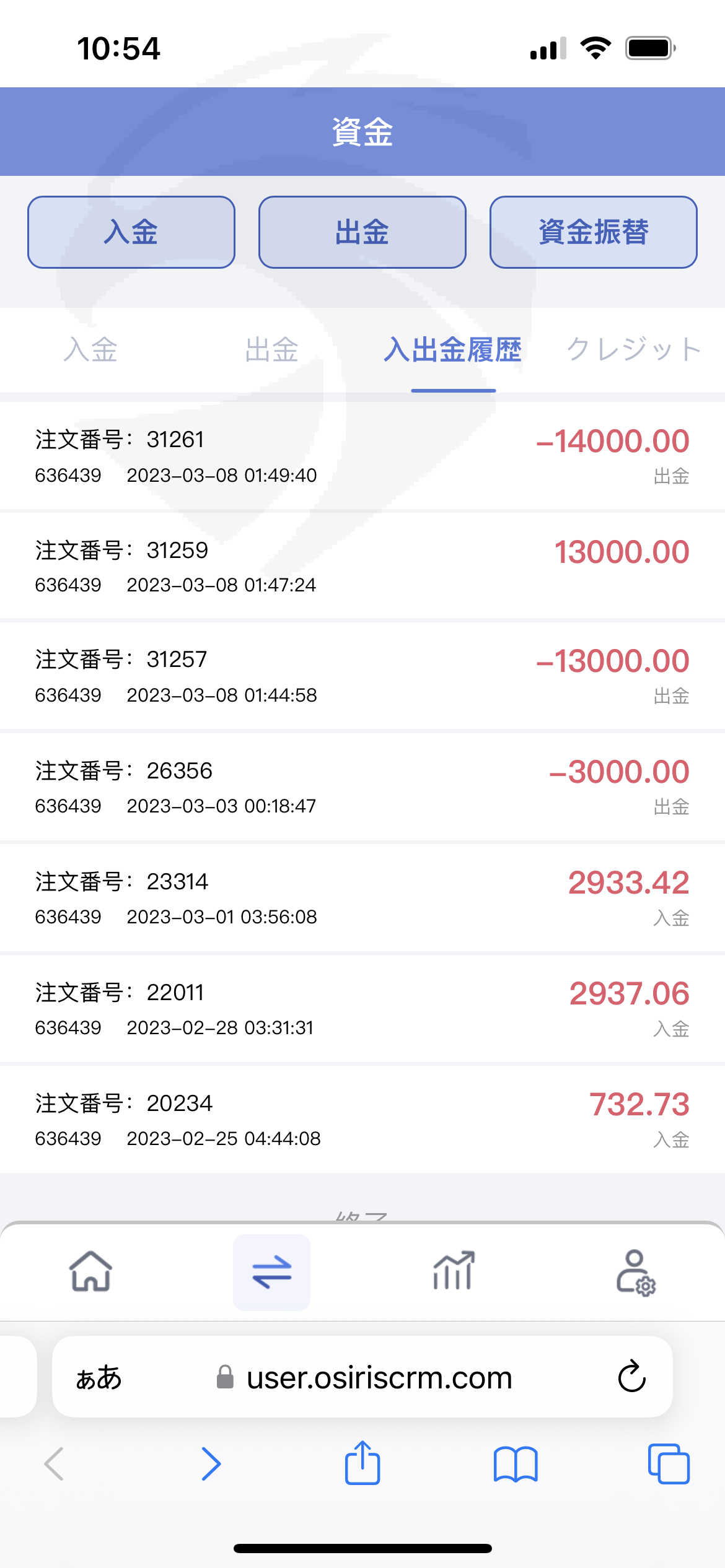Go to the home tab in bottom navigation
This screenshot has height=1568, width=725.
click(90, 1272)
